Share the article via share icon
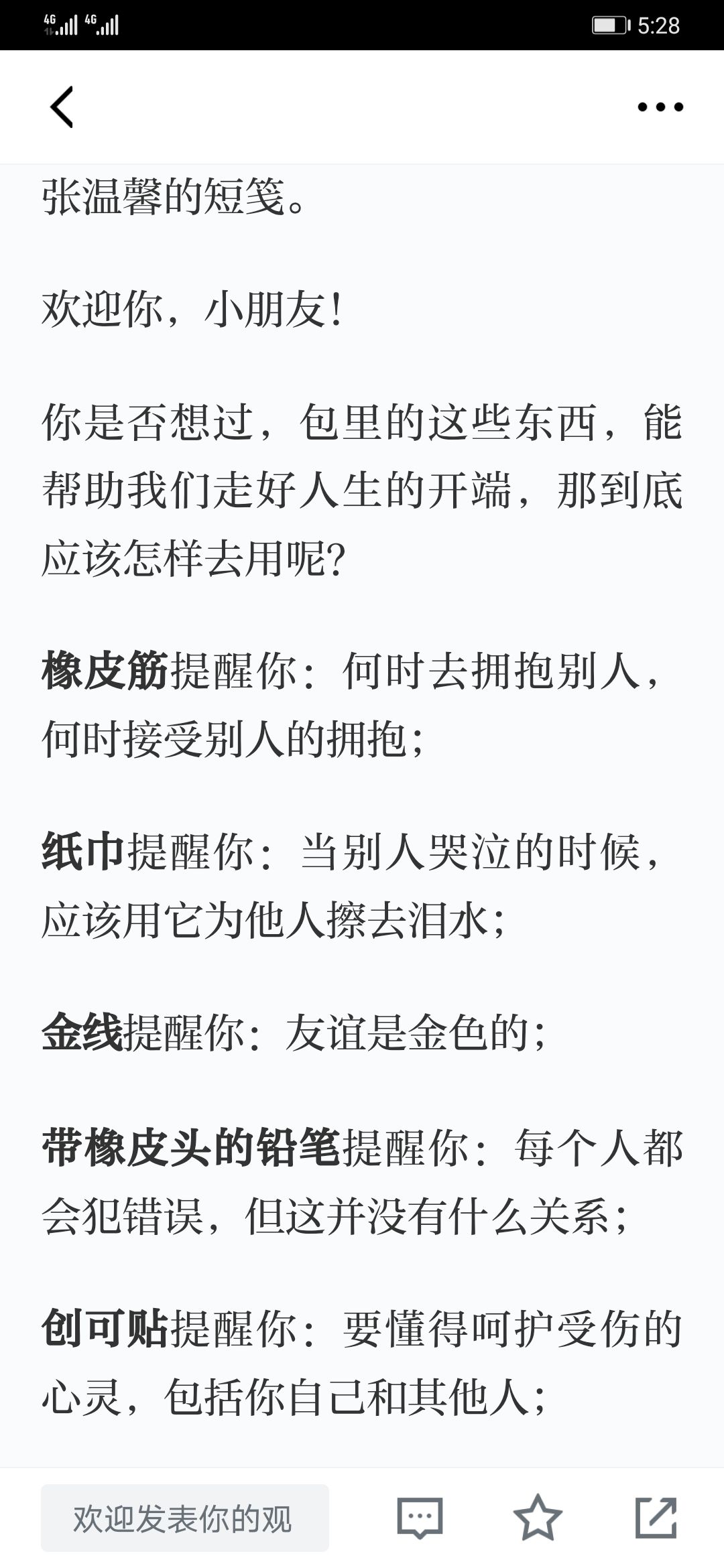This screenshot has width=724, height=1568. [656, 1518]
